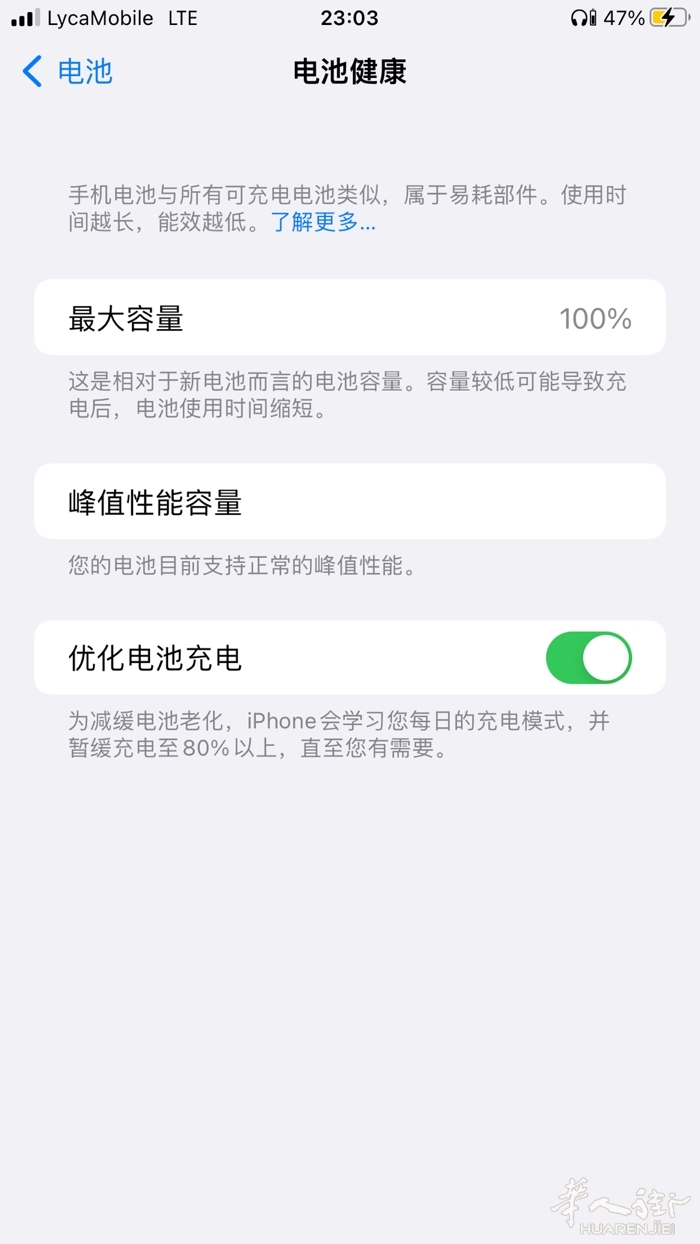
Task: Open the 了解更多 link
Action: pos(323,222)
